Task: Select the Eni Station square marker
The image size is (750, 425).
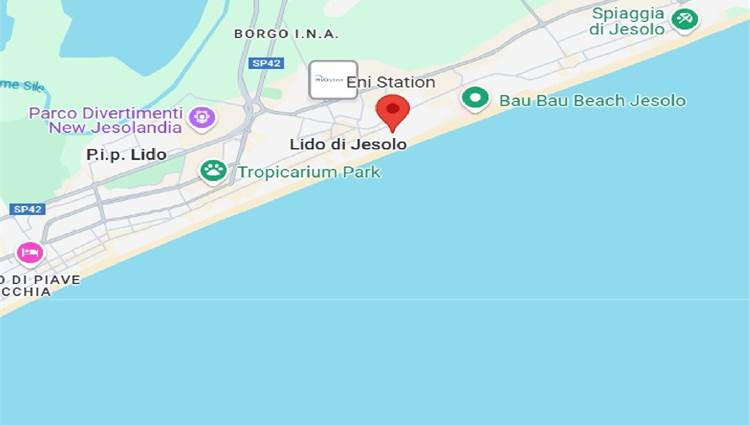Action: click(x=333, y=80)
